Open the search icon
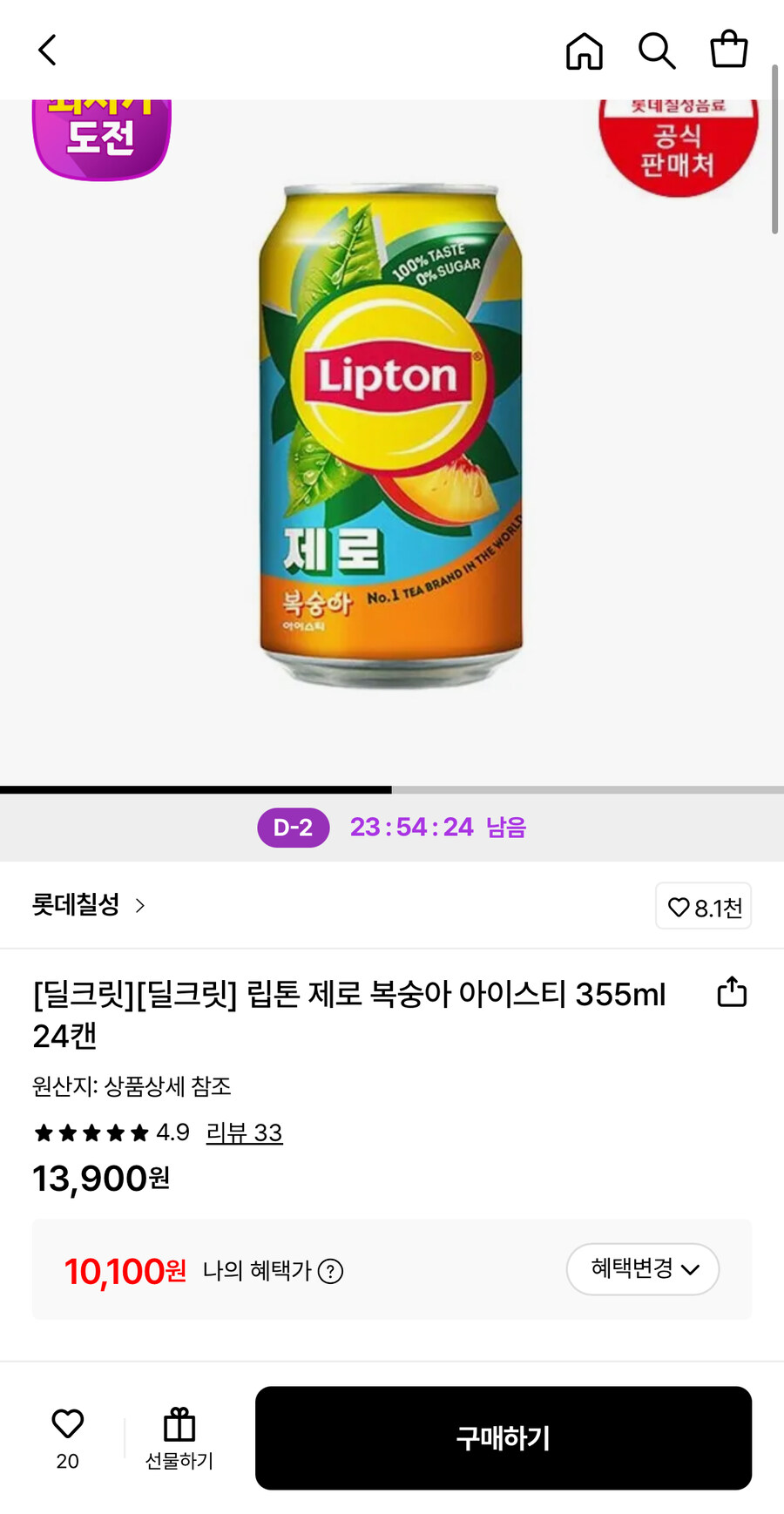The image size is (784, 1514). coord(657,50)
